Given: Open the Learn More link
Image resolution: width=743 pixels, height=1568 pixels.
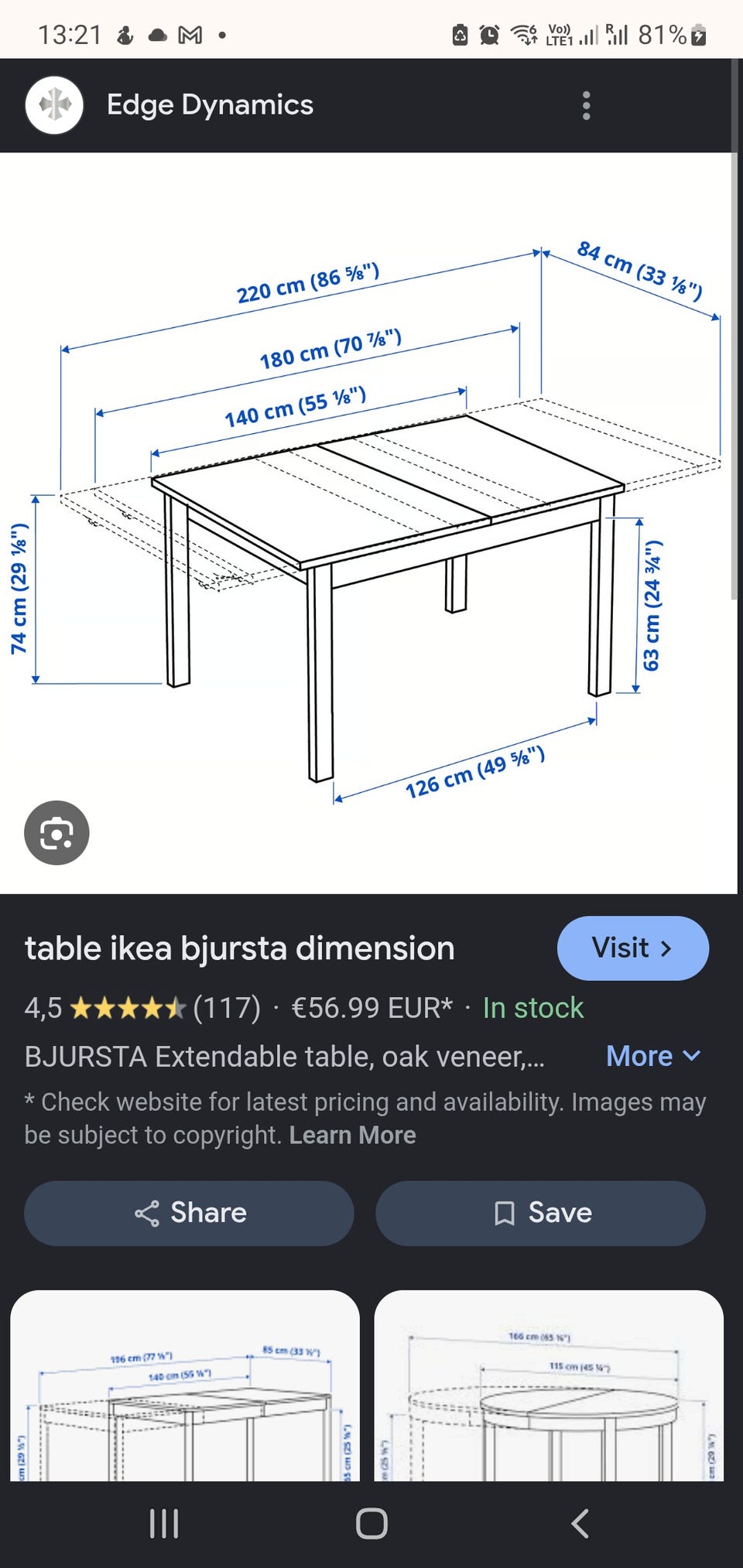Looking at the screenshot, I should (x=352, y=1135).
